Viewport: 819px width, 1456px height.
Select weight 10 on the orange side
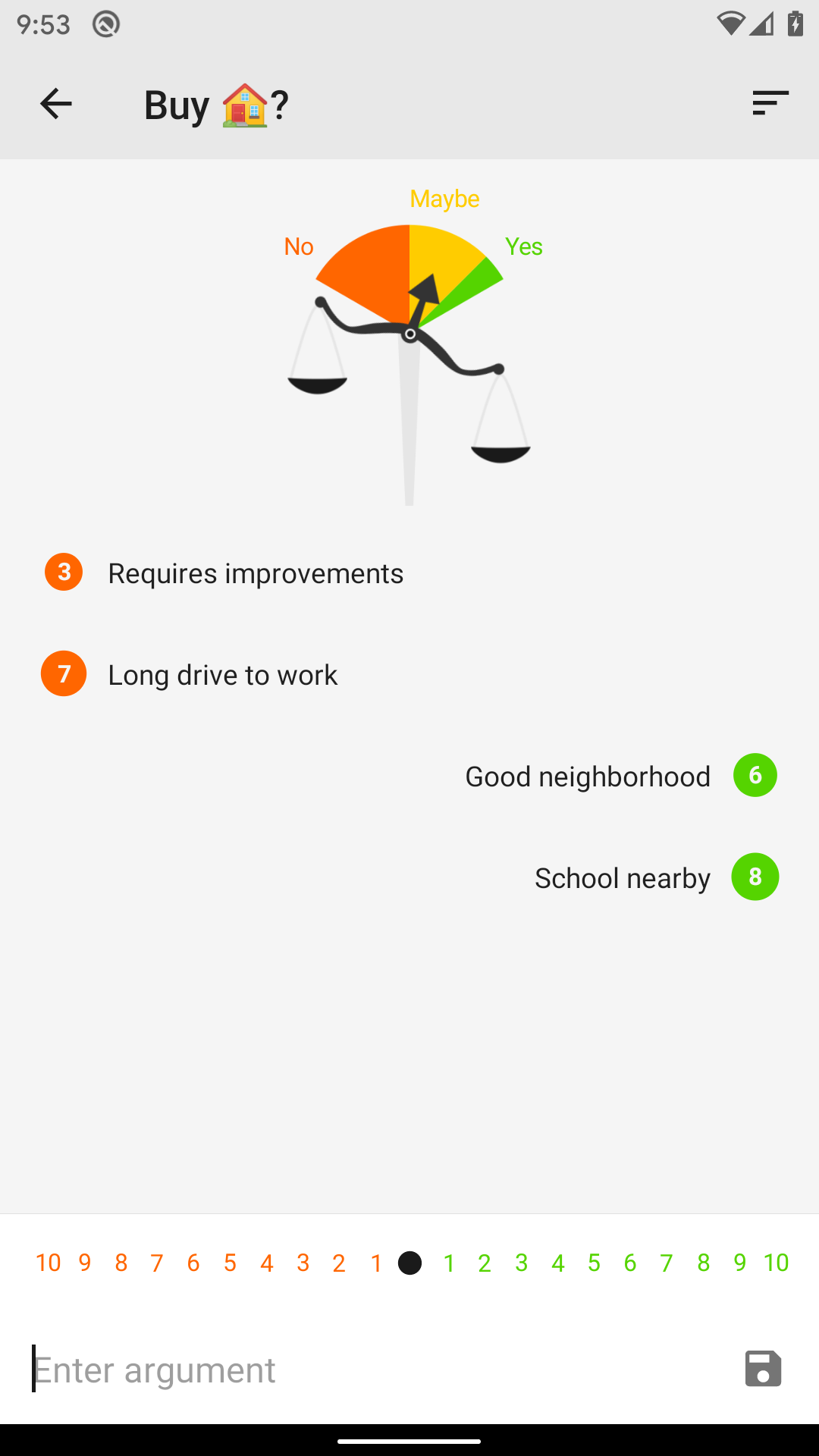49,1263
